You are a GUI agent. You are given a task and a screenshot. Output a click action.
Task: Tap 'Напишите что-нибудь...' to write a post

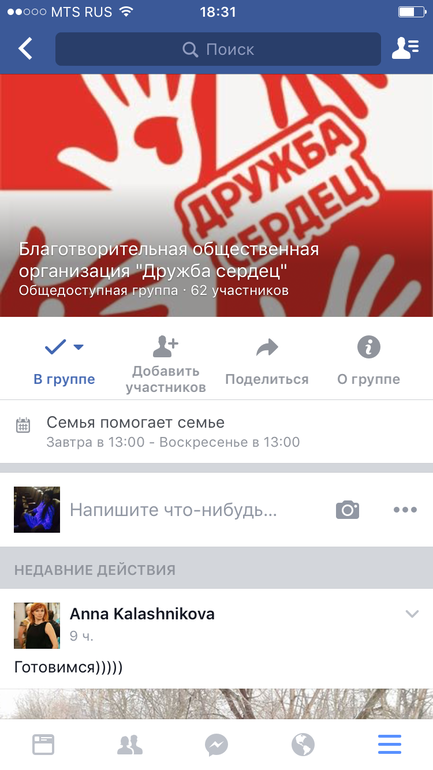click(x=173, y=510)
